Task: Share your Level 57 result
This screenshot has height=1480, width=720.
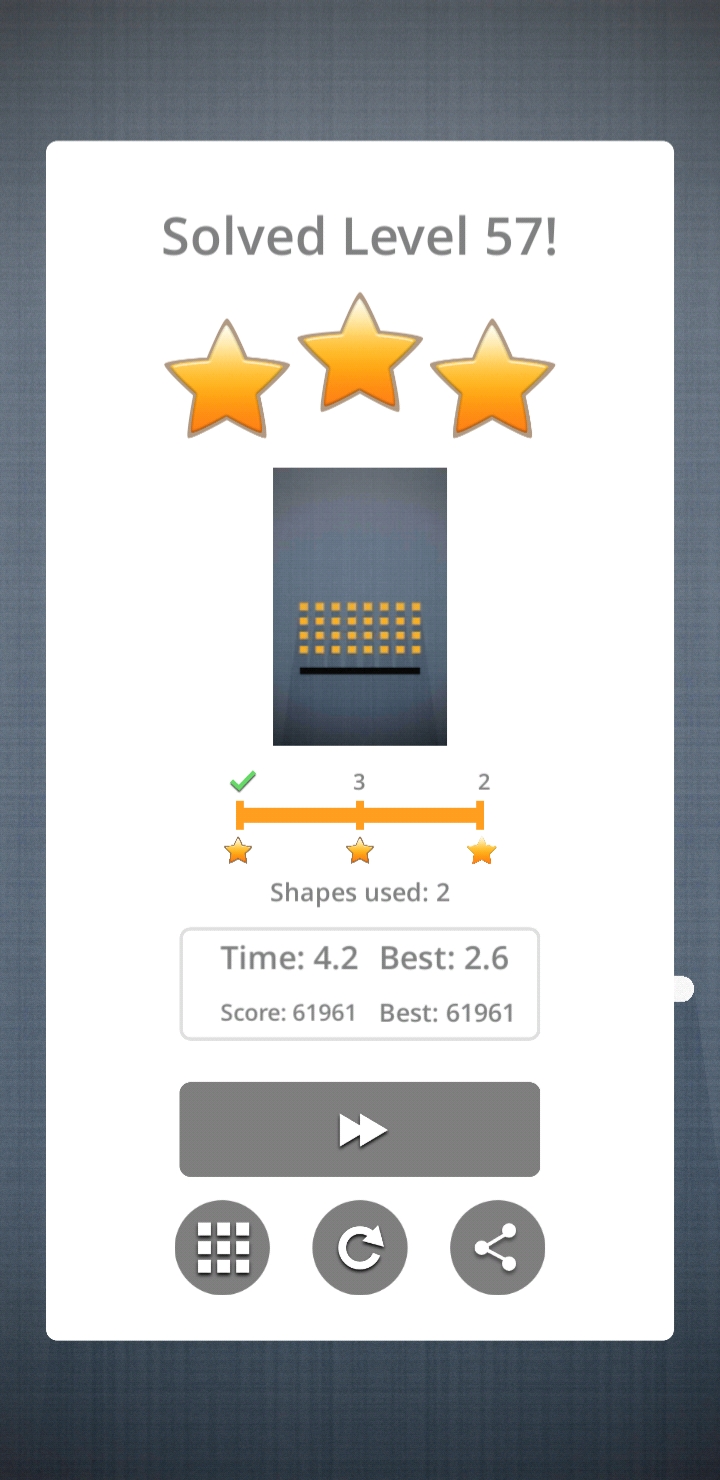Action: click(497, 1247)
